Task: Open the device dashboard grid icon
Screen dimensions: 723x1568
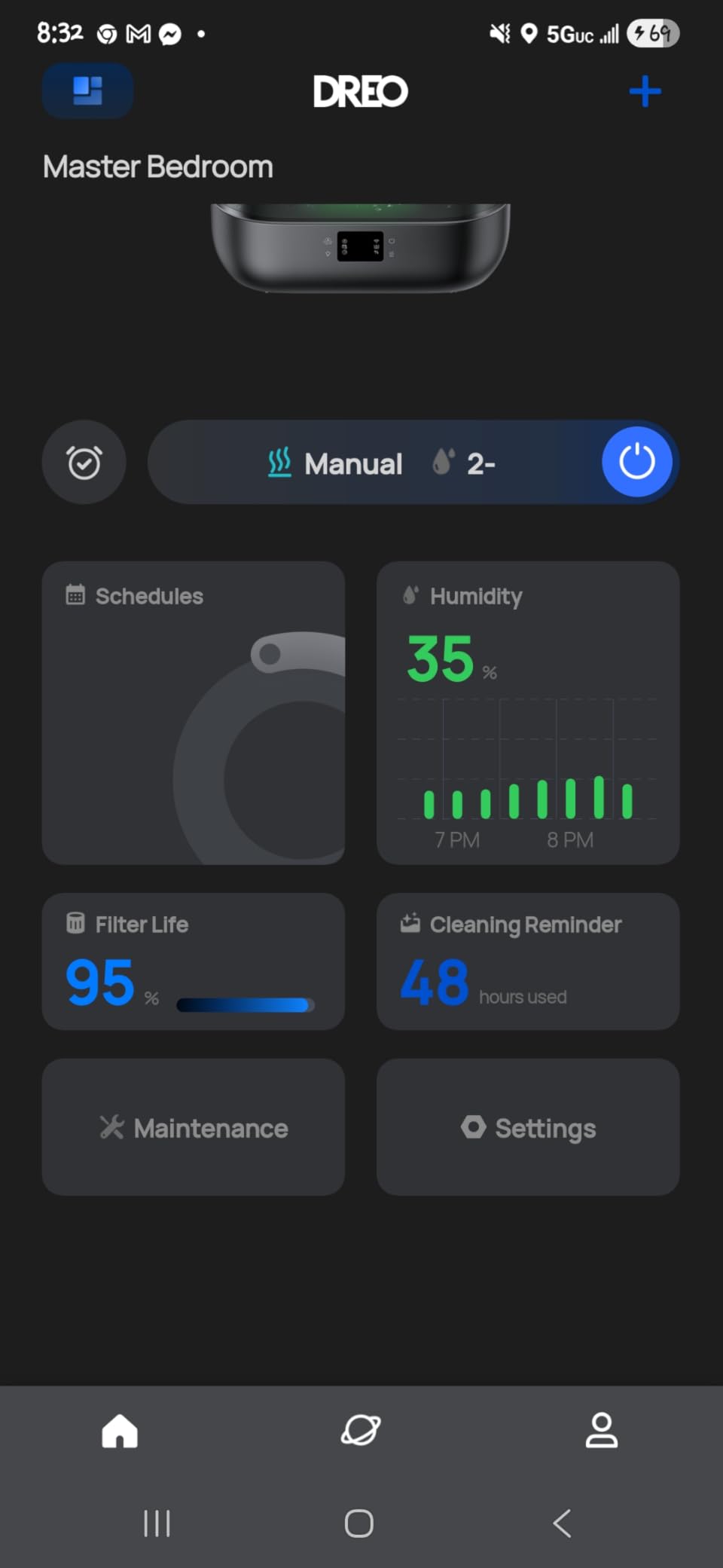Action: coord(87,90)
